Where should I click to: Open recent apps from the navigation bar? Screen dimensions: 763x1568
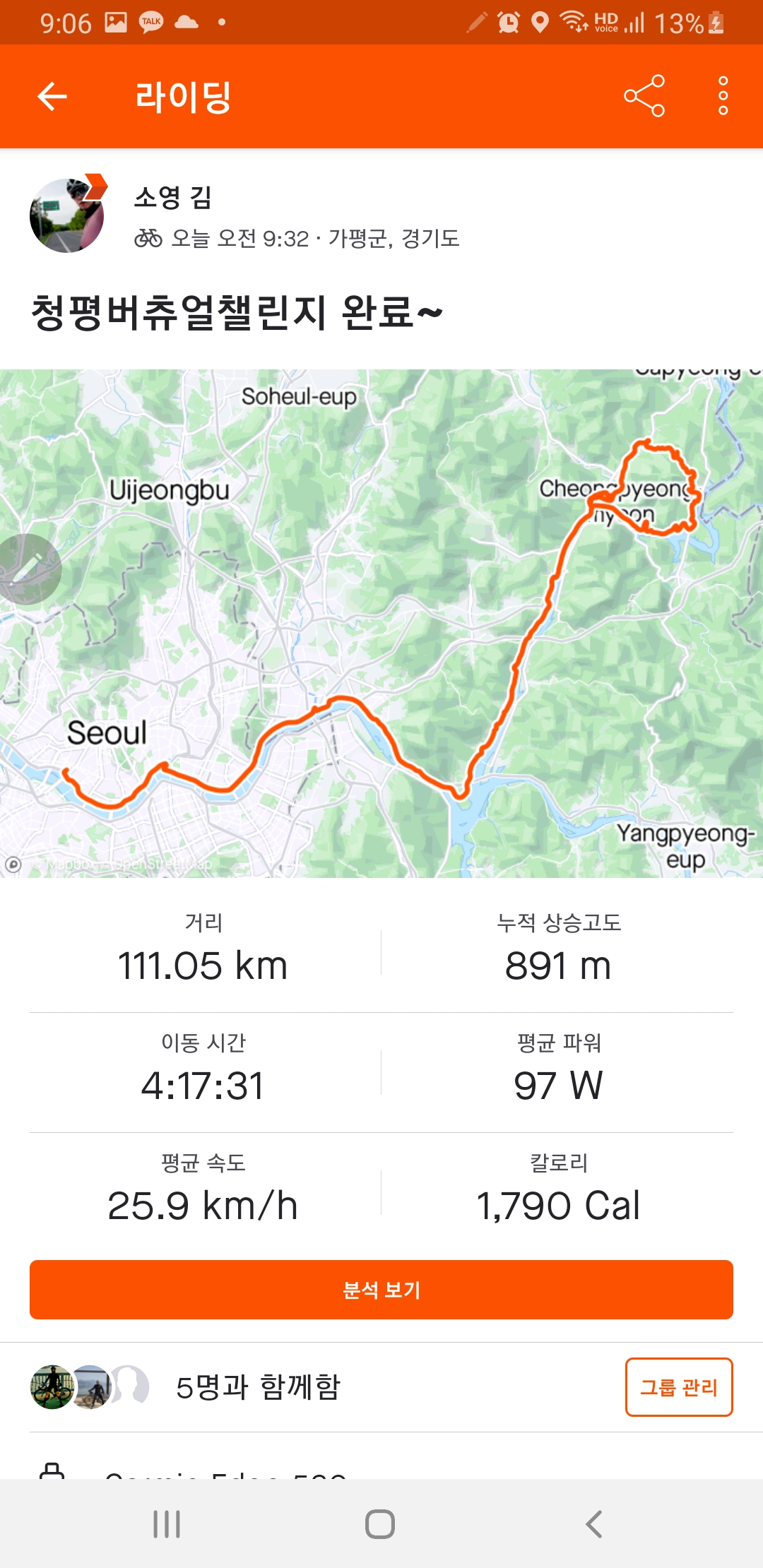pyautogui.click(x=167, y=1524)
